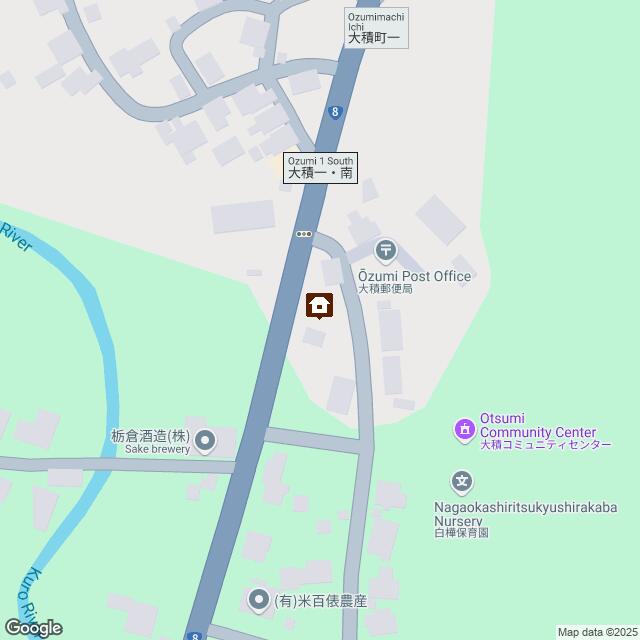Open the (有)米百俵農産 place marker
The height and width of the screenshot is (640, 640).
click(x=257, y=599)
